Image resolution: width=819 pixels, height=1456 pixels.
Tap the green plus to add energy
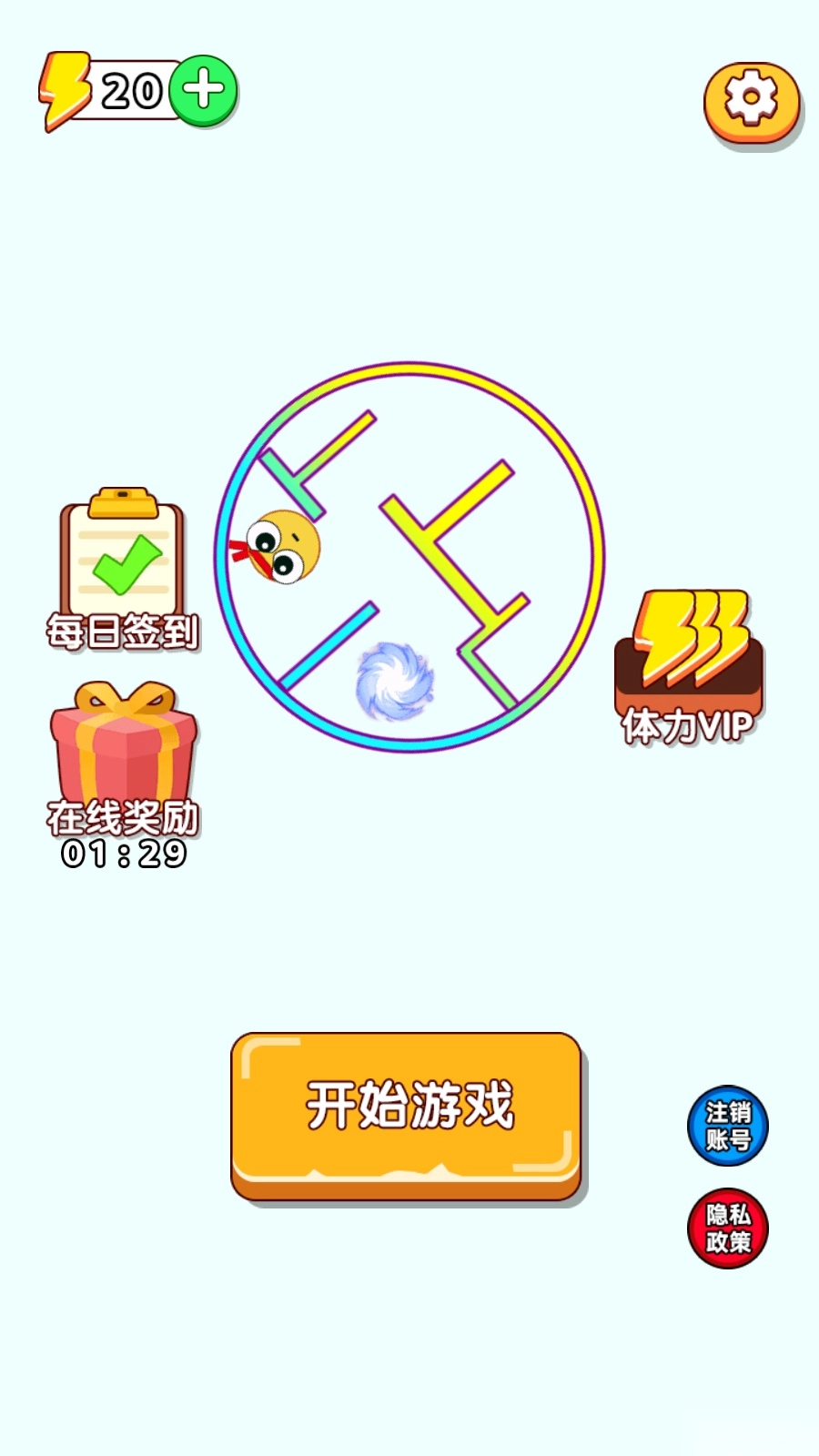click(205, 90)
